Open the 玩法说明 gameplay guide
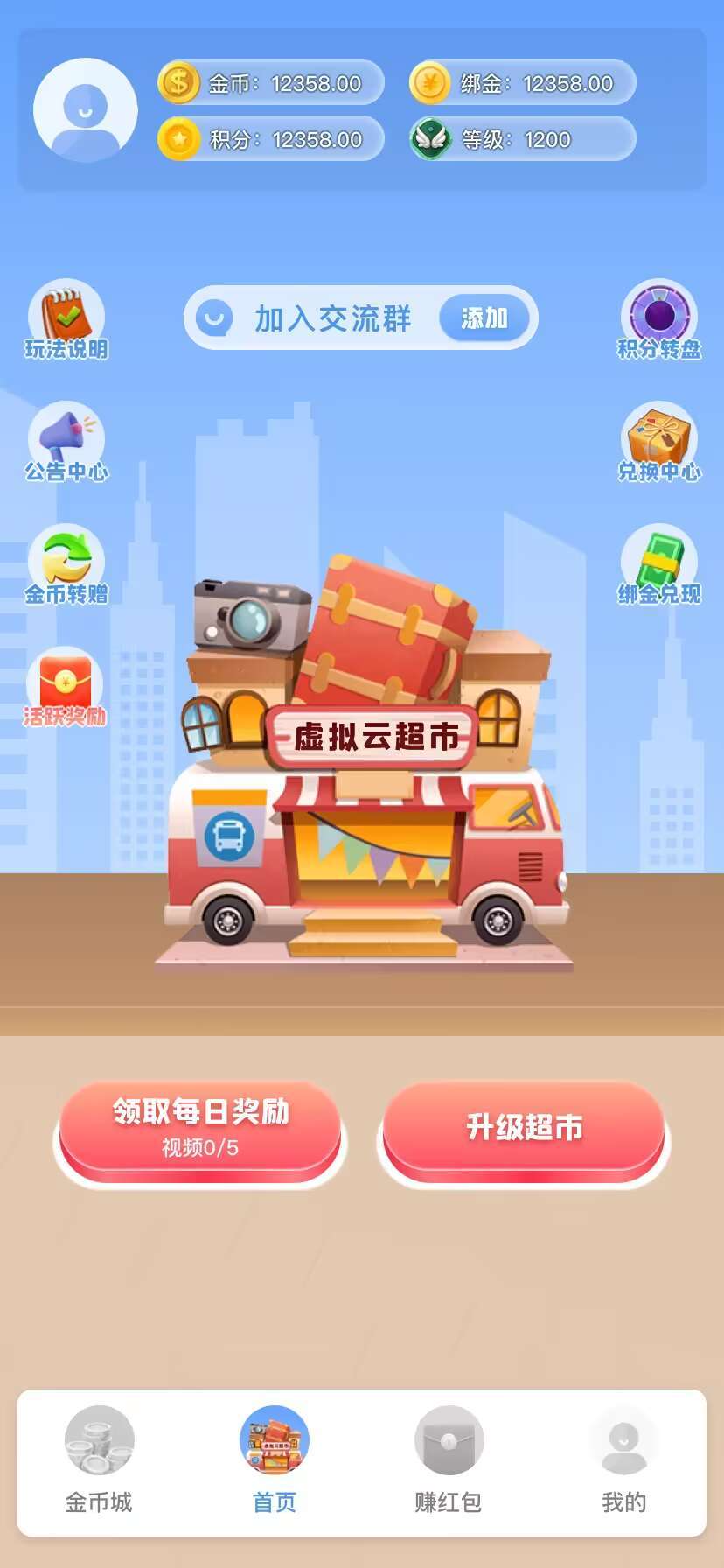This screenshot has width=724, height=1568. point(66,321)
